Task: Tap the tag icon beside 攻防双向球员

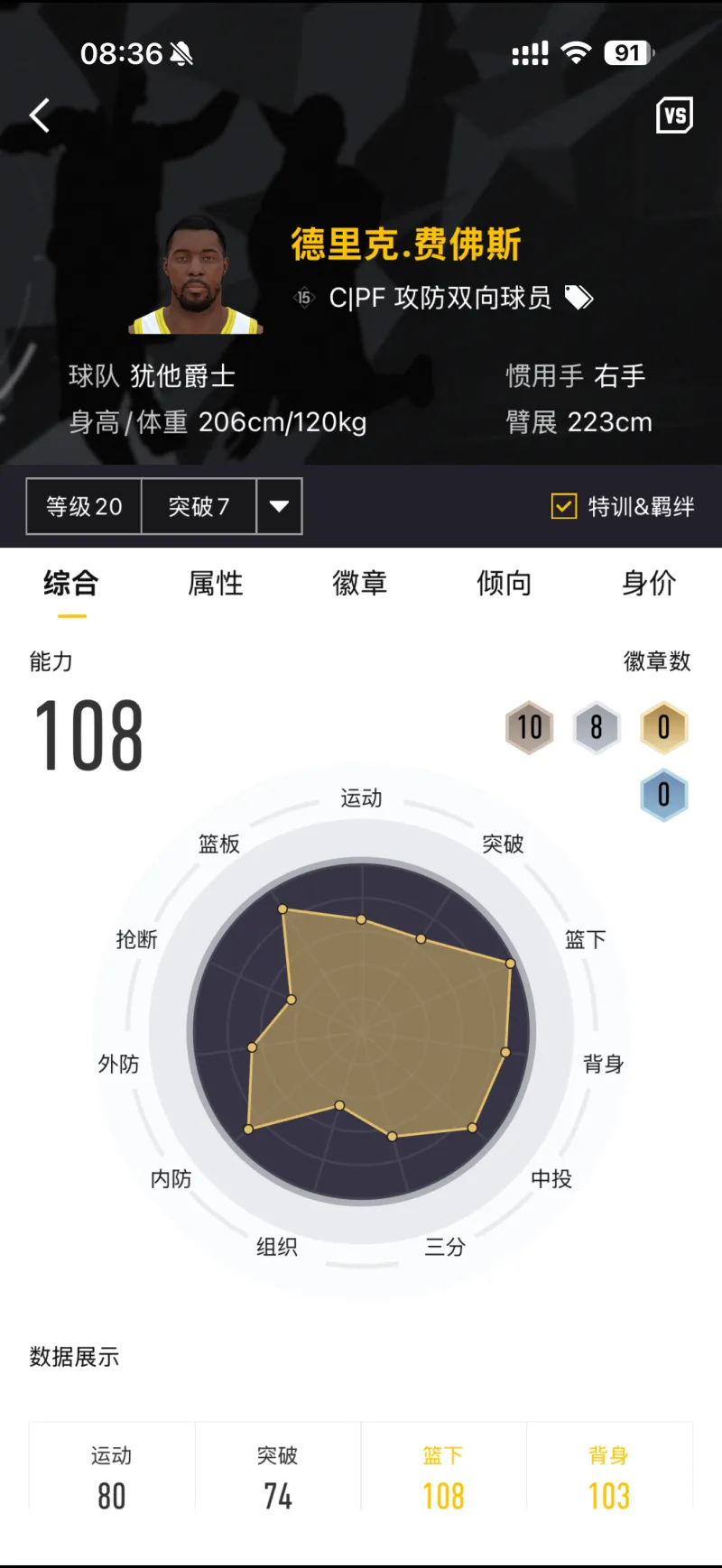Action: point(579,298)
